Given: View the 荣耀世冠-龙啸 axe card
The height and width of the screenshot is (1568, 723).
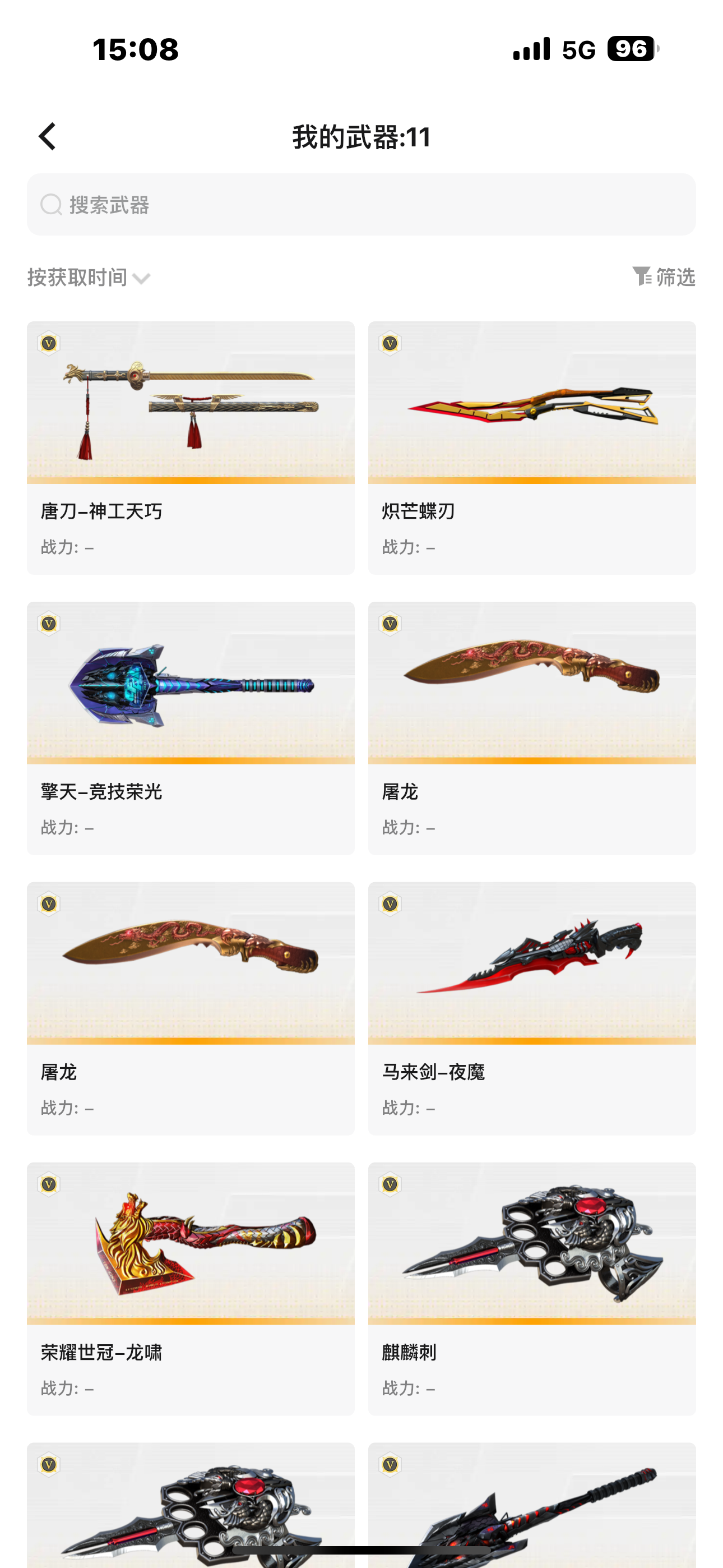Looking at the screenshot, I should 191,1289.
